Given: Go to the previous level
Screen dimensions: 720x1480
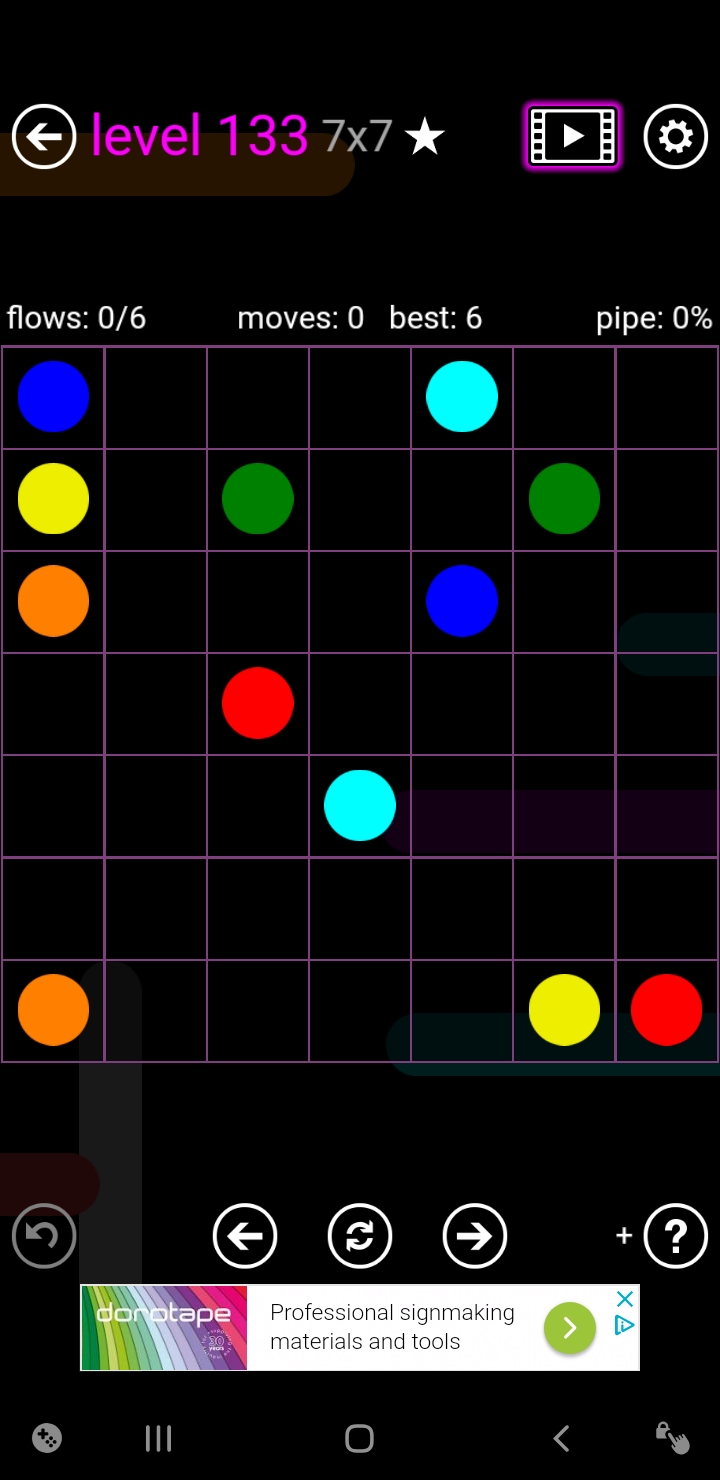Looking at the screenshot, I should click(245, 1236).
